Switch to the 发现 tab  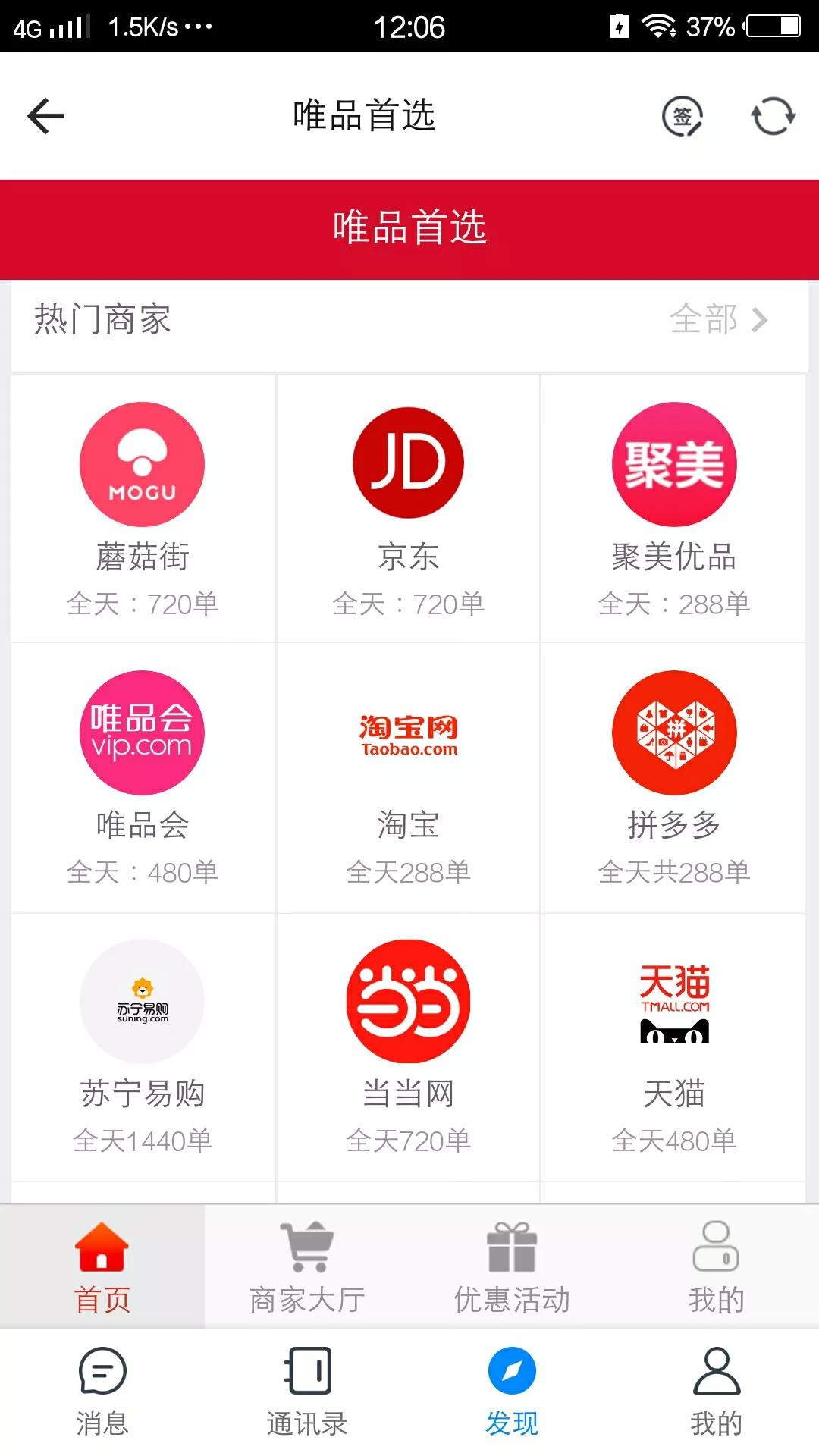tap(512, 1392)
